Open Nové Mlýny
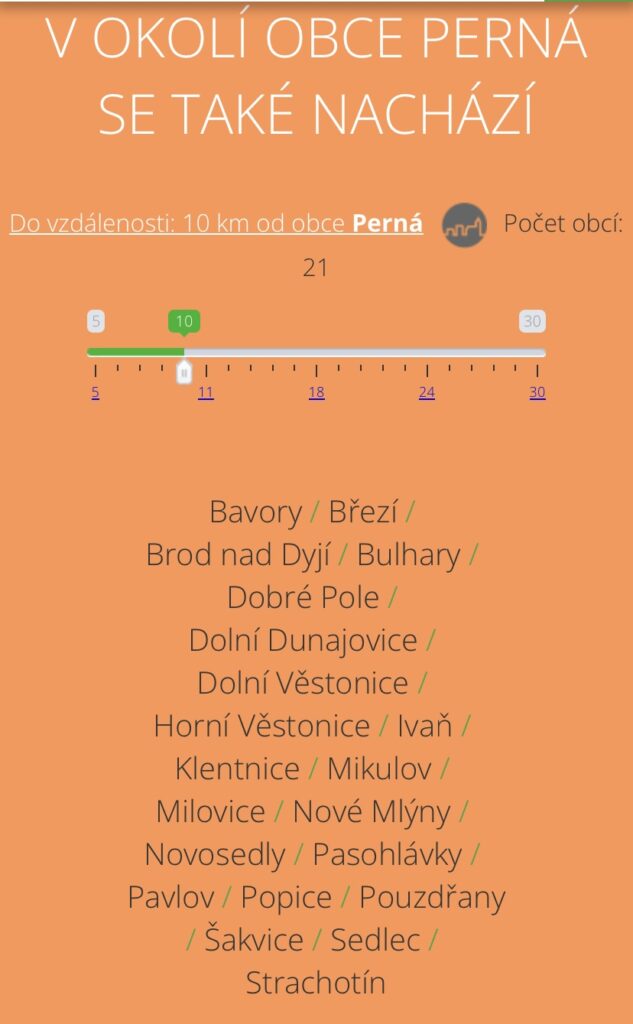This screenshot has width=633, height=1024. point(372,812)
